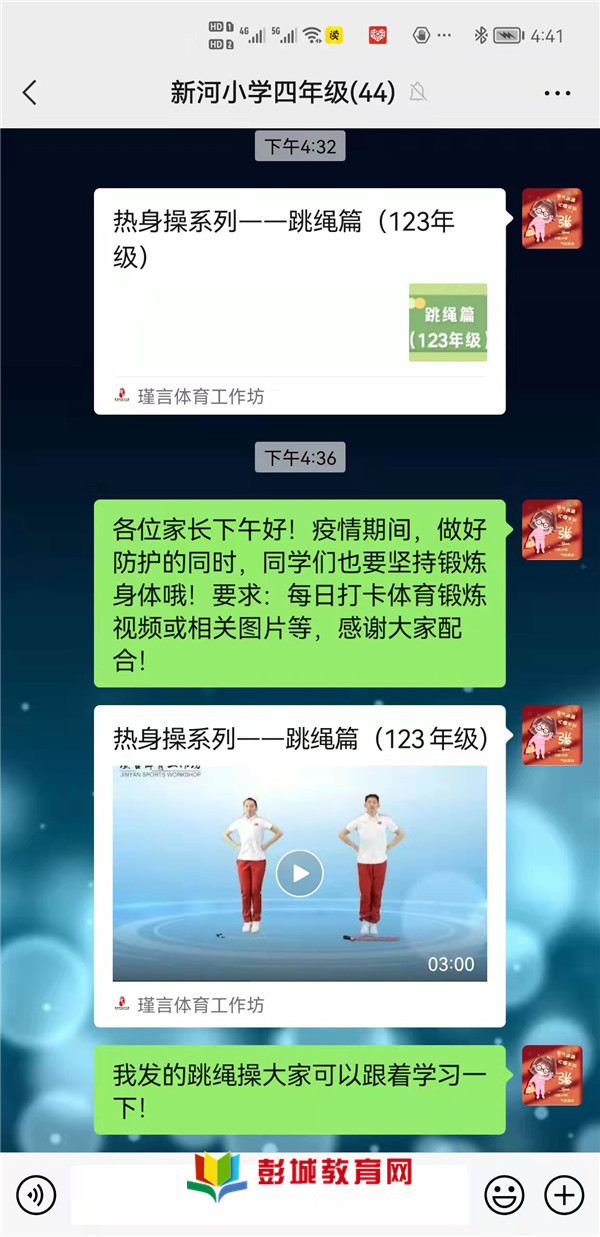
Task: Go back to the chat list
Action: pos(29,93)
